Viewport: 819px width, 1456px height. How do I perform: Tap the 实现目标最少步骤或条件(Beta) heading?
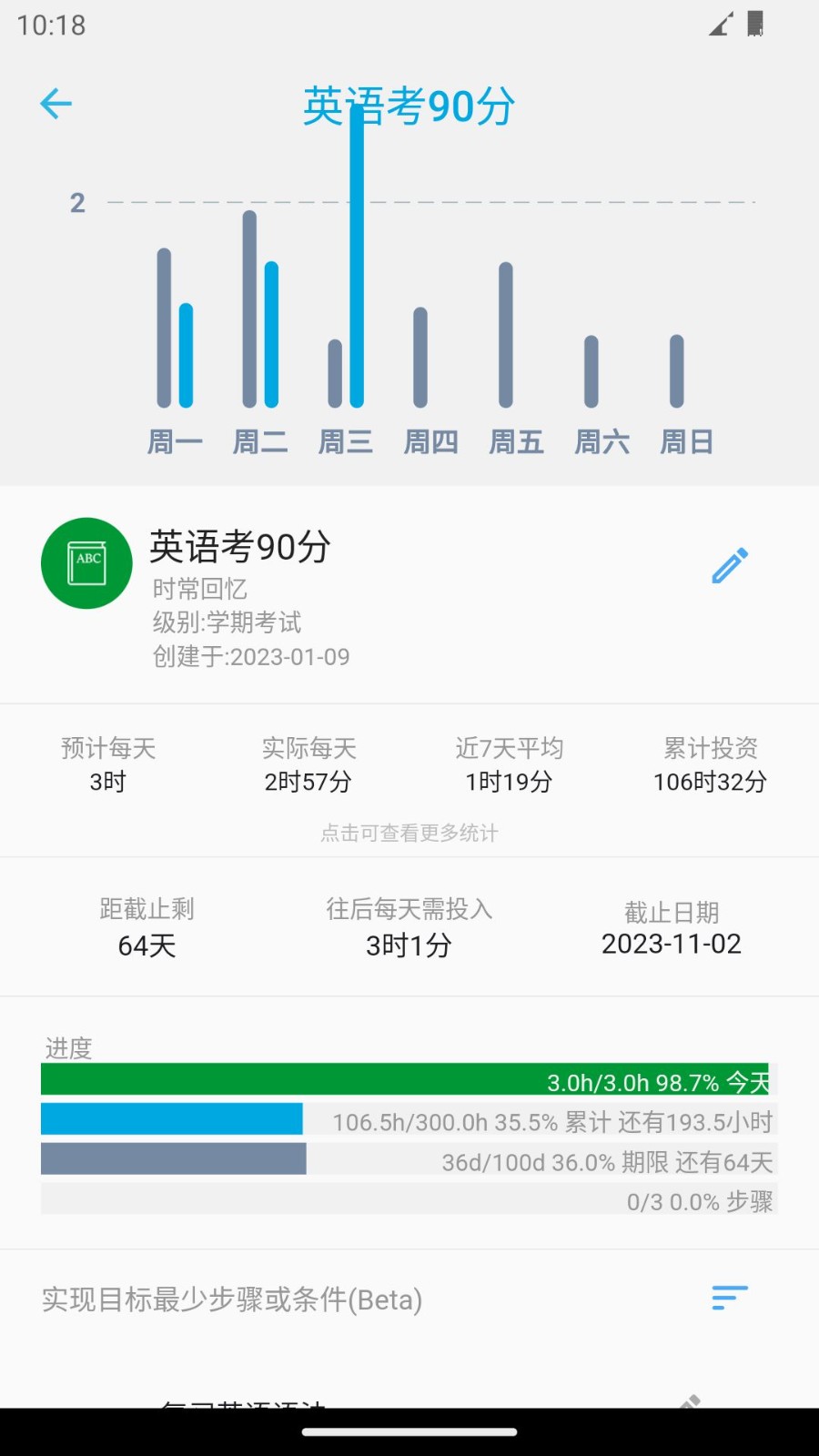230,1300
